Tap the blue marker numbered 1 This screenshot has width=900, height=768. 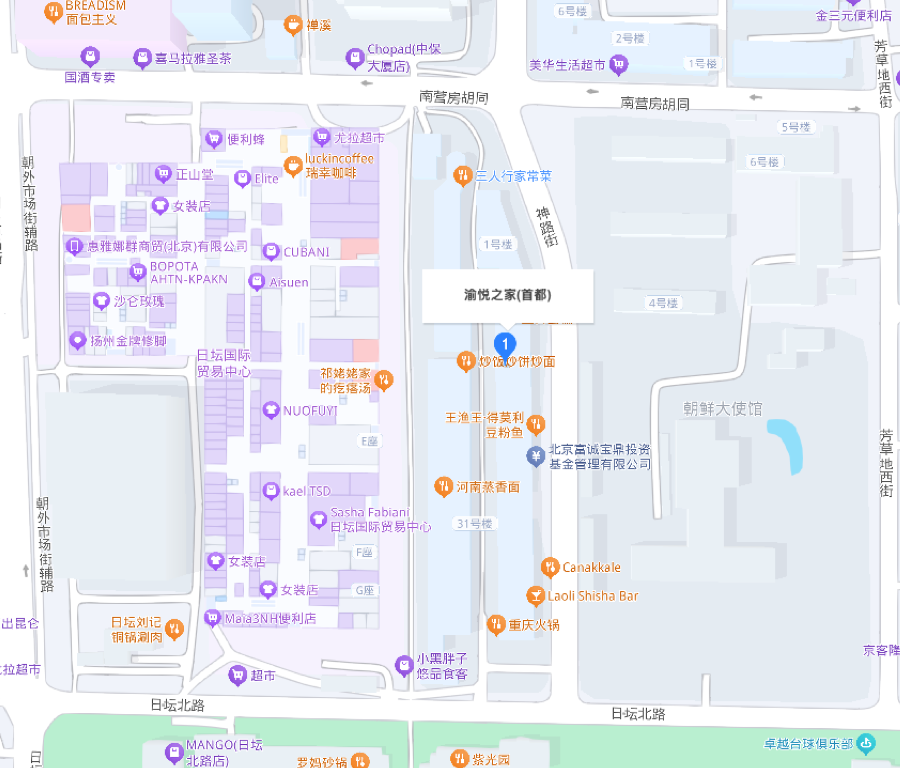point(507,343)
